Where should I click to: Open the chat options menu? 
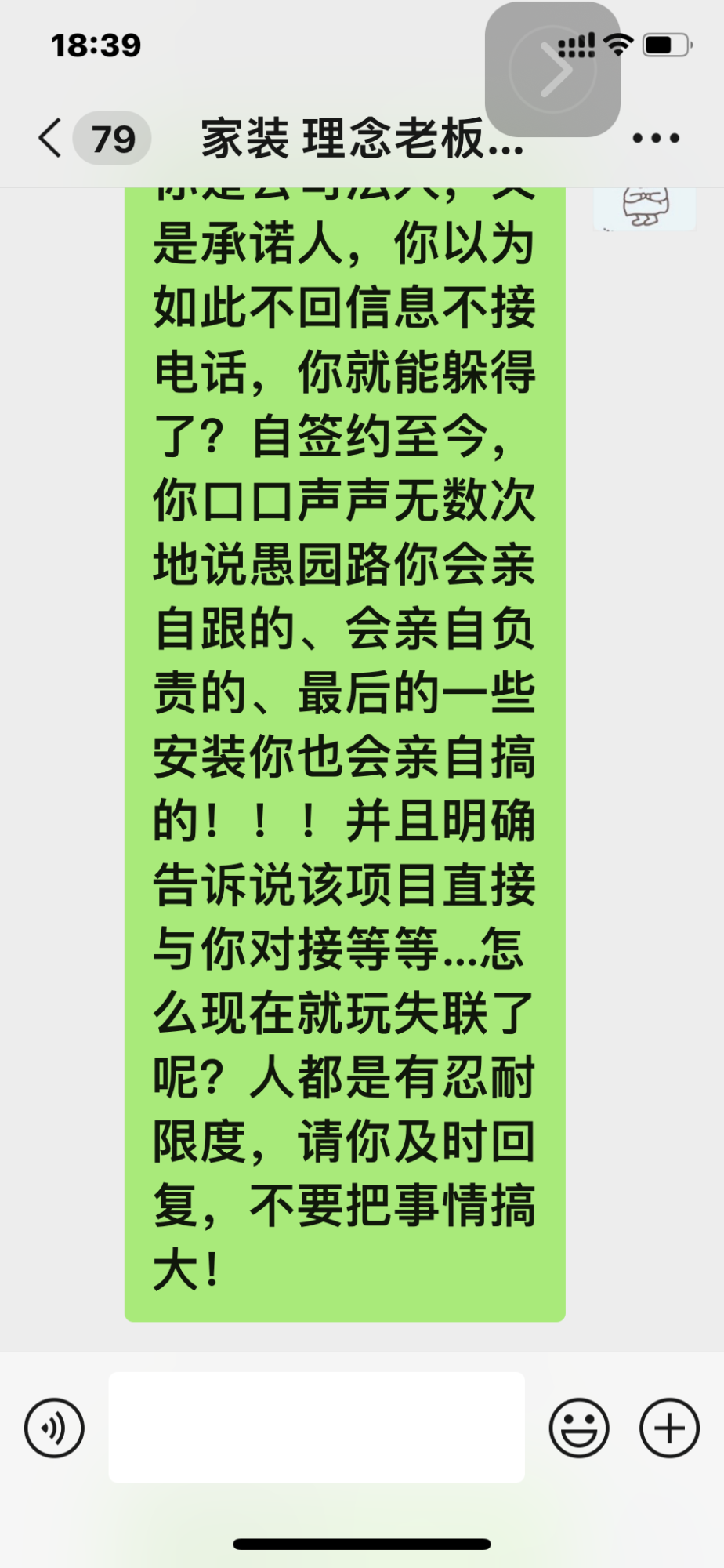point(655,139)
